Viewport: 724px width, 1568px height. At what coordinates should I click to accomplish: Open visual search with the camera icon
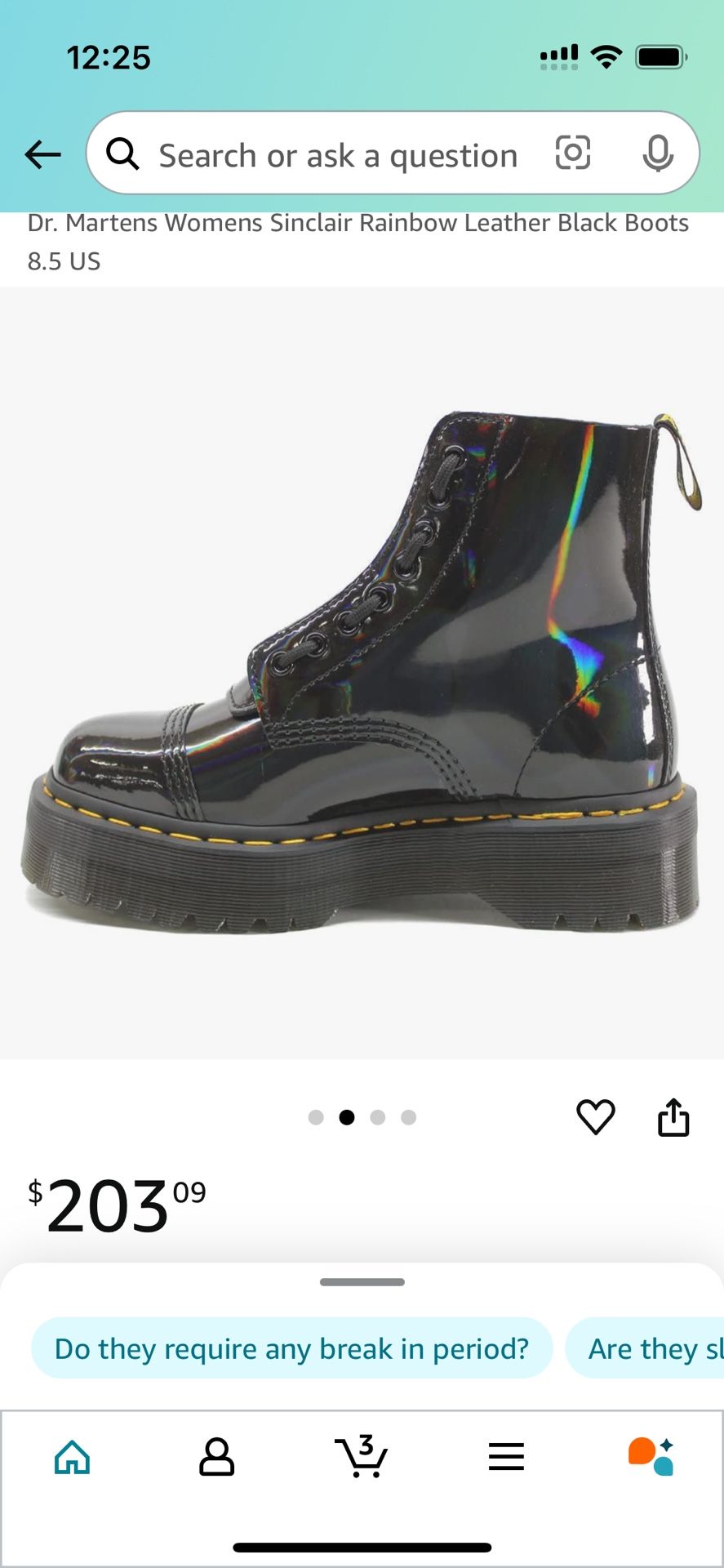(573, 154)
